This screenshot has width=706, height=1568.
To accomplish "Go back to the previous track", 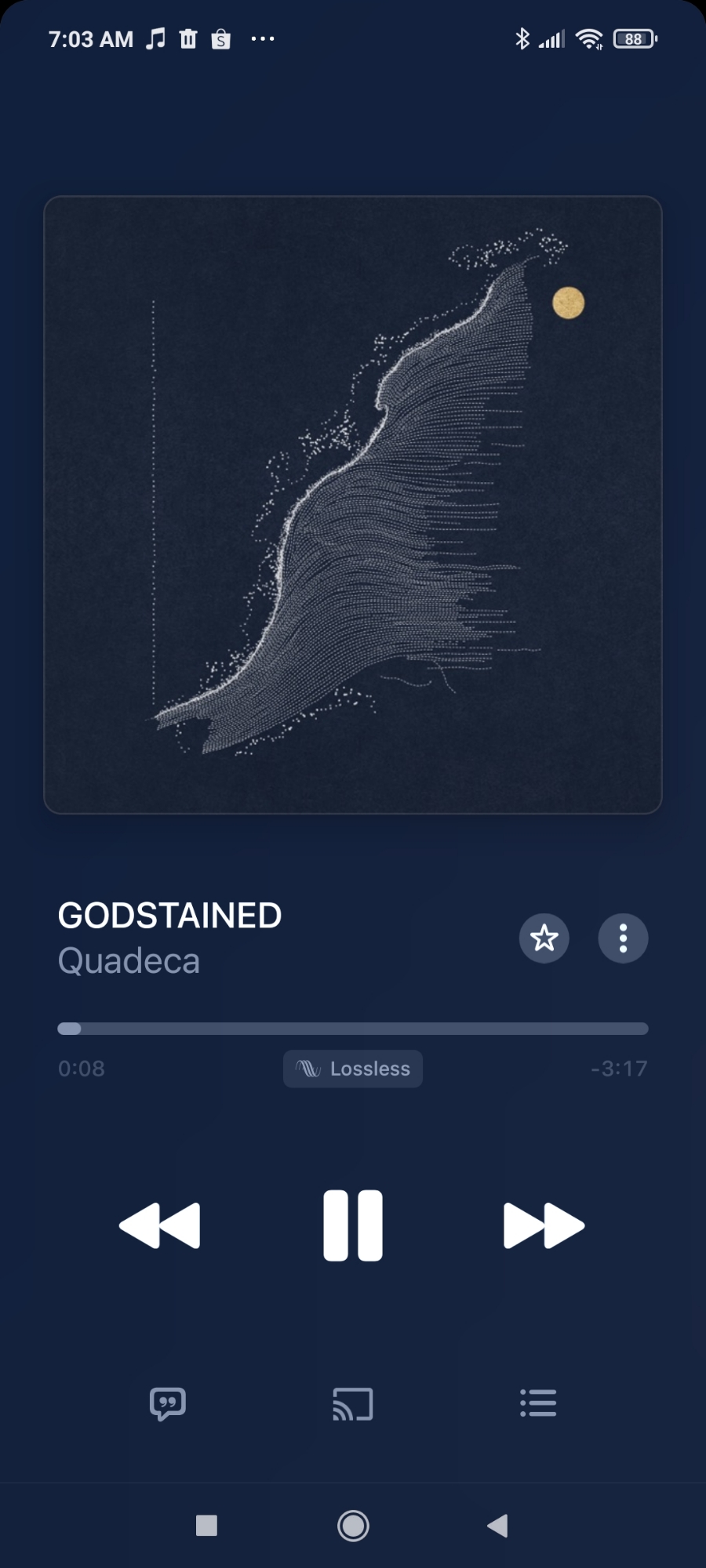I will (160, 1225).
